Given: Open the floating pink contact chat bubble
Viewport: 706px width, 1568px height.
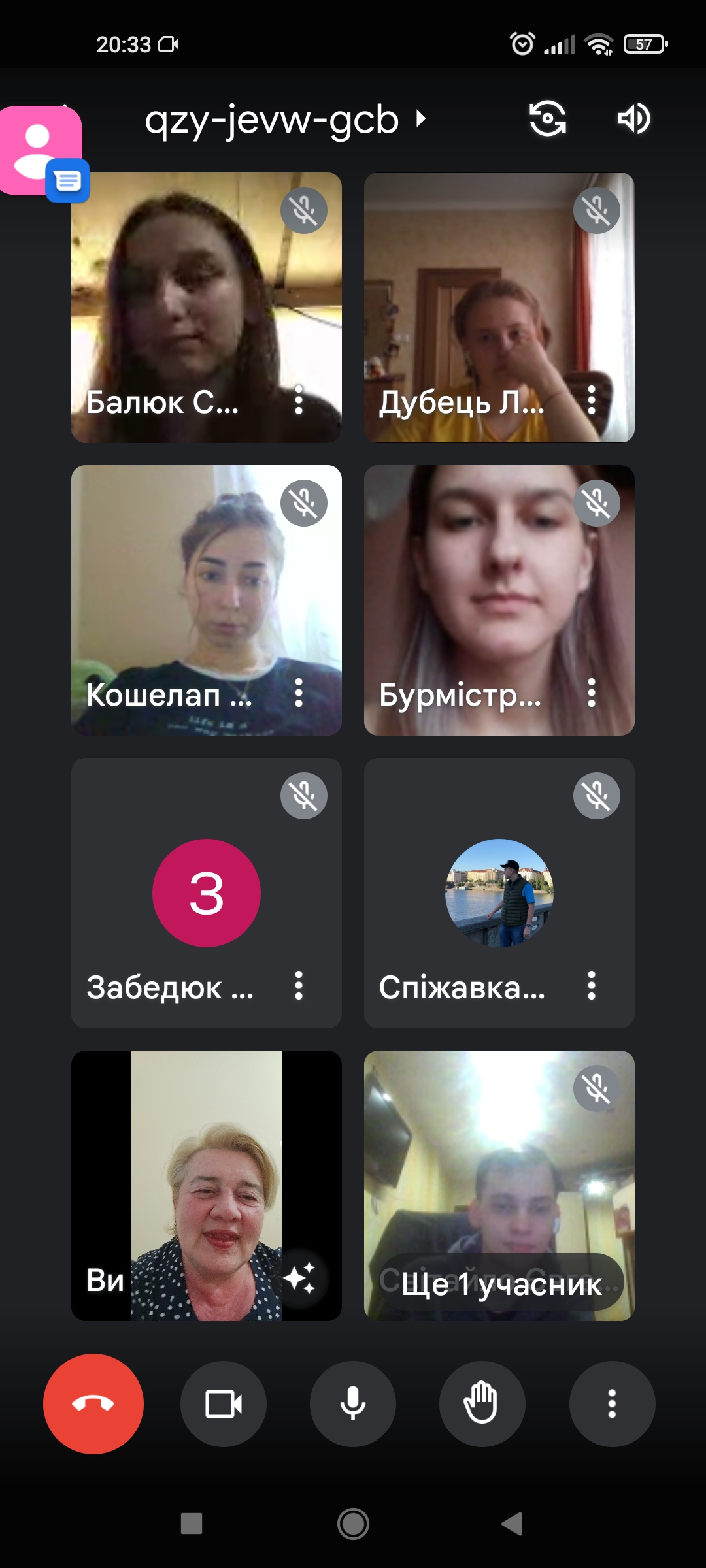Looking at the screenshot, I should click(42, 152).
